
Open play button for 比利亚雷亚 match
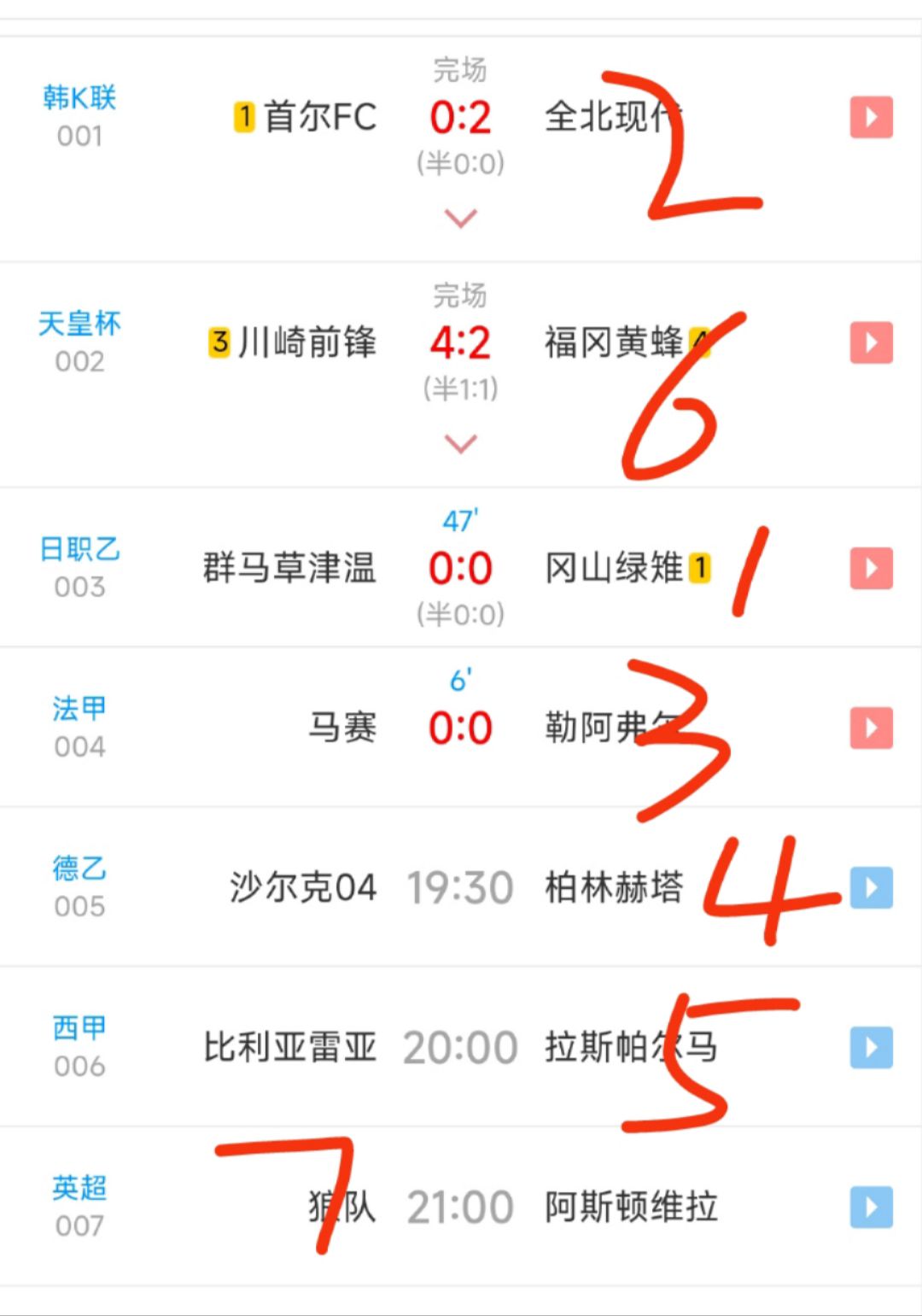tap(871, 1047)
